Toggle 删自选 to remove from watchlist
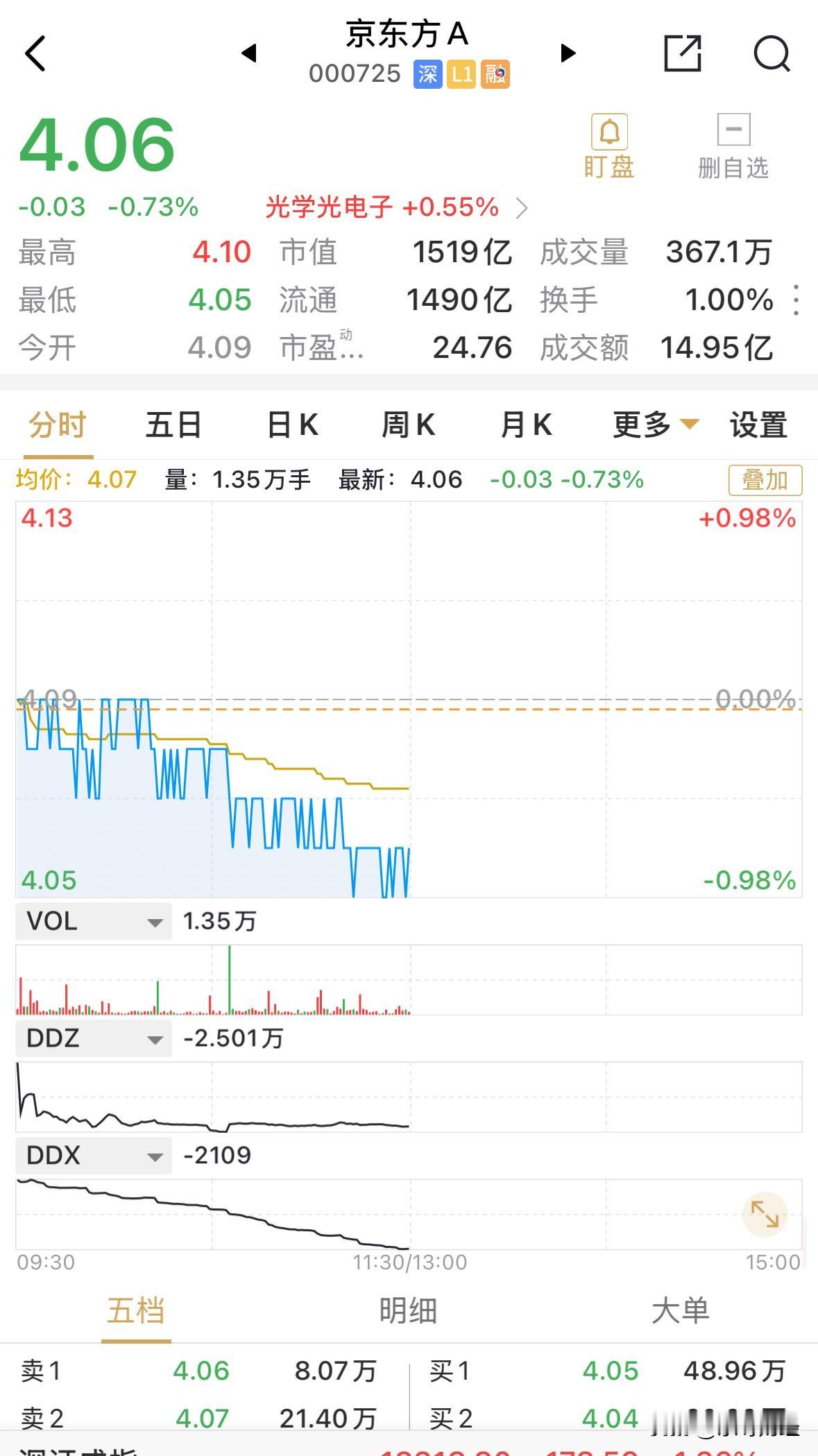 click(x=733, y=142)
